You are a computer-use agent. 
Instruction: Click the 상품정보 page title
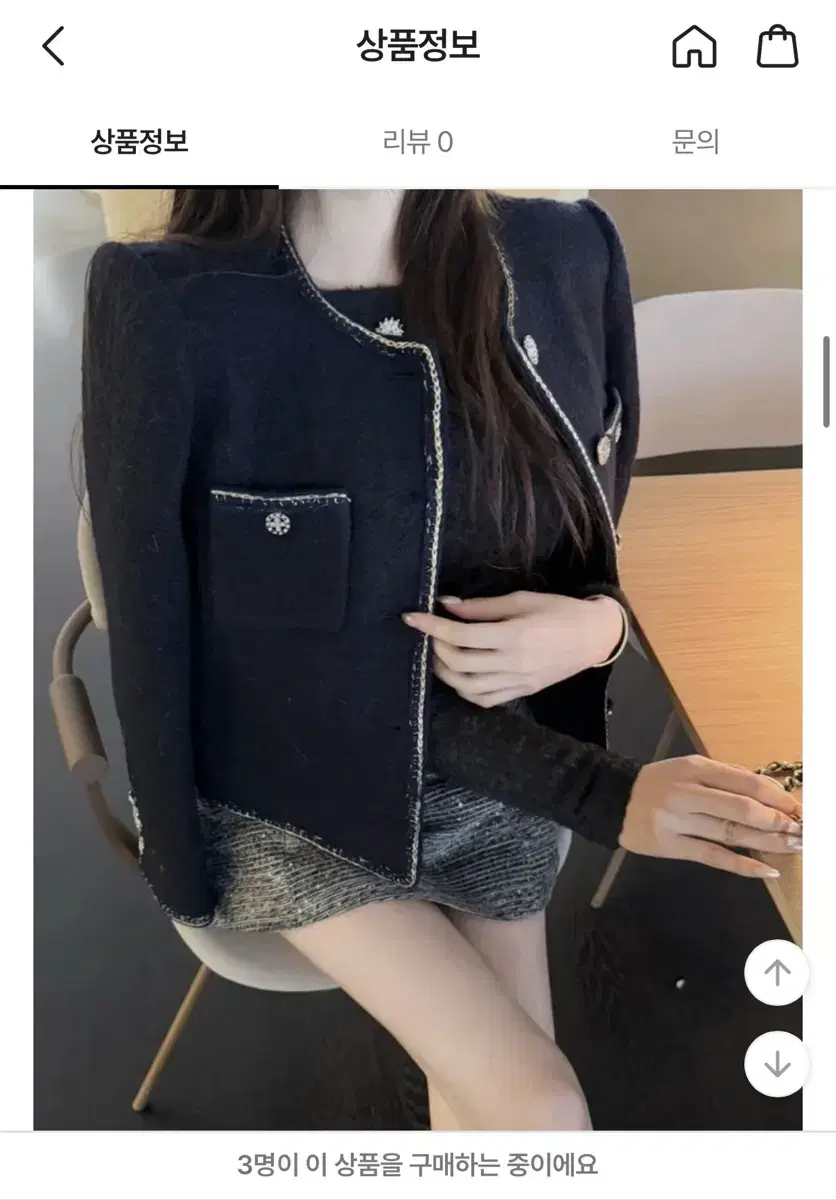click(x=418, y=46)
